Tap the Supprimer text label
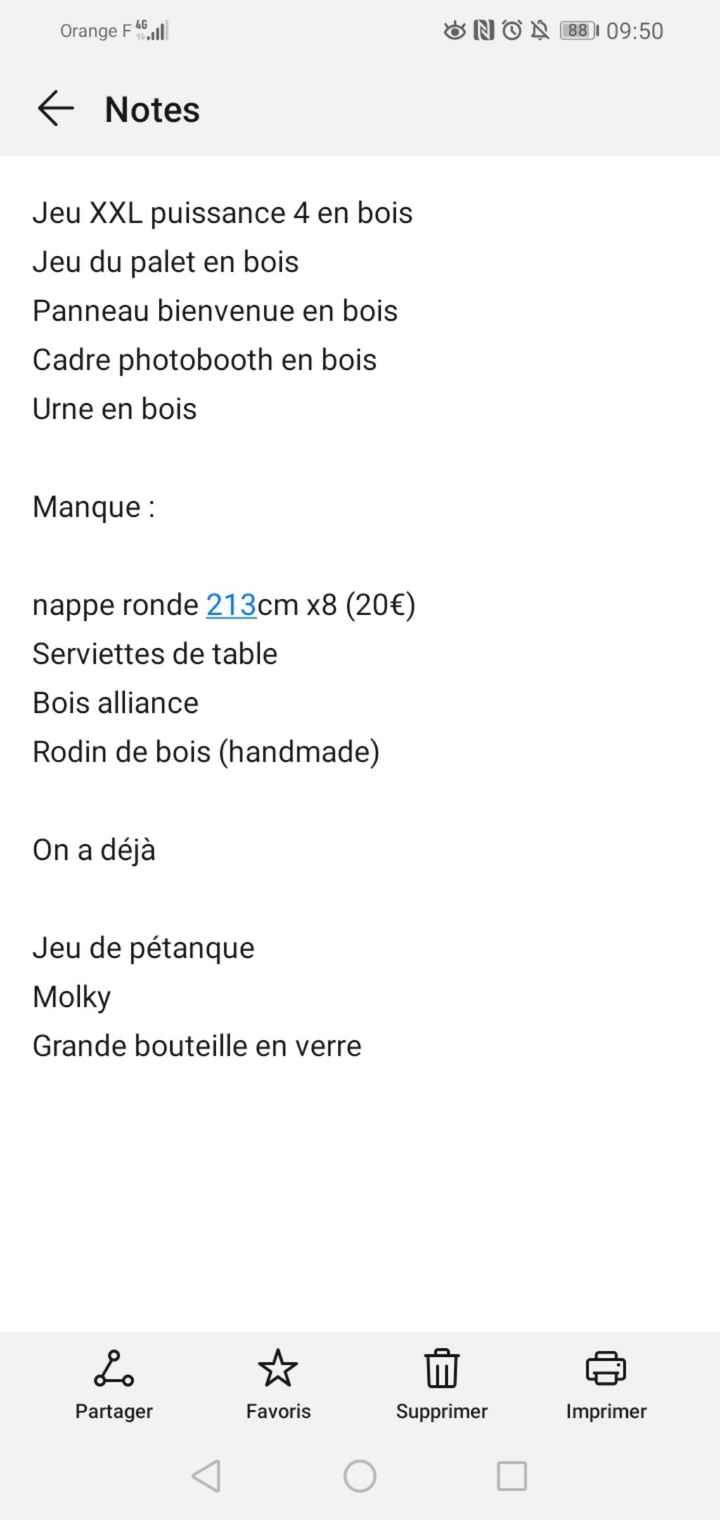Screen dimensions: 720x1520 pyautogui.click(x=441, y=1411)
